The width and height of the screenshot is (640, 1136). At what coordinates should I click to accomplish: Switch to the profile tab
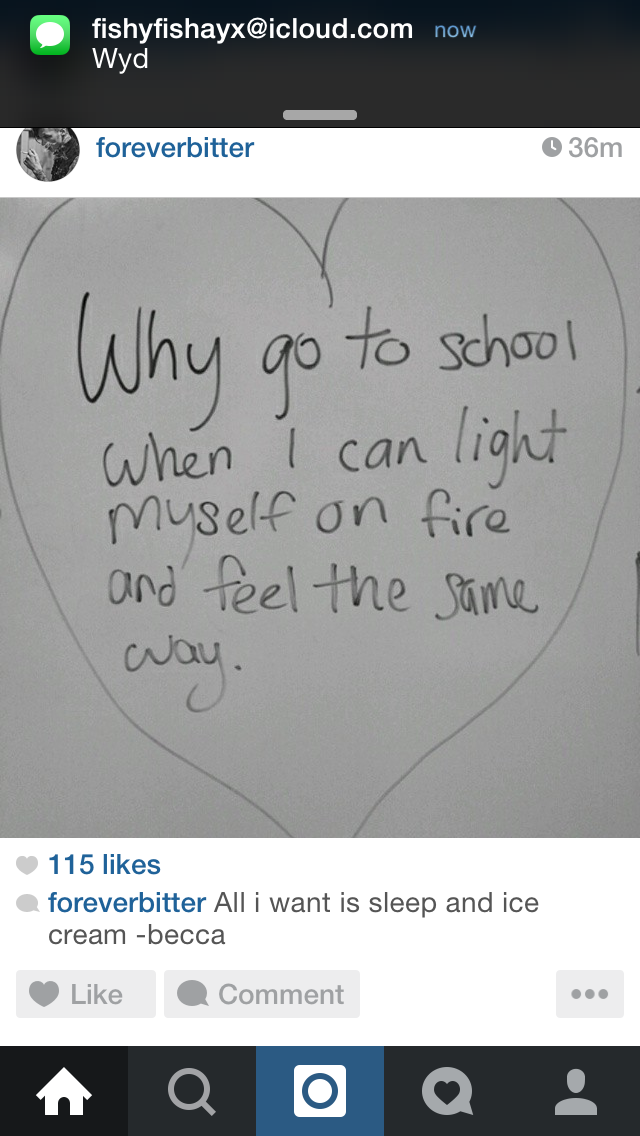click(x=576, y=1091)
